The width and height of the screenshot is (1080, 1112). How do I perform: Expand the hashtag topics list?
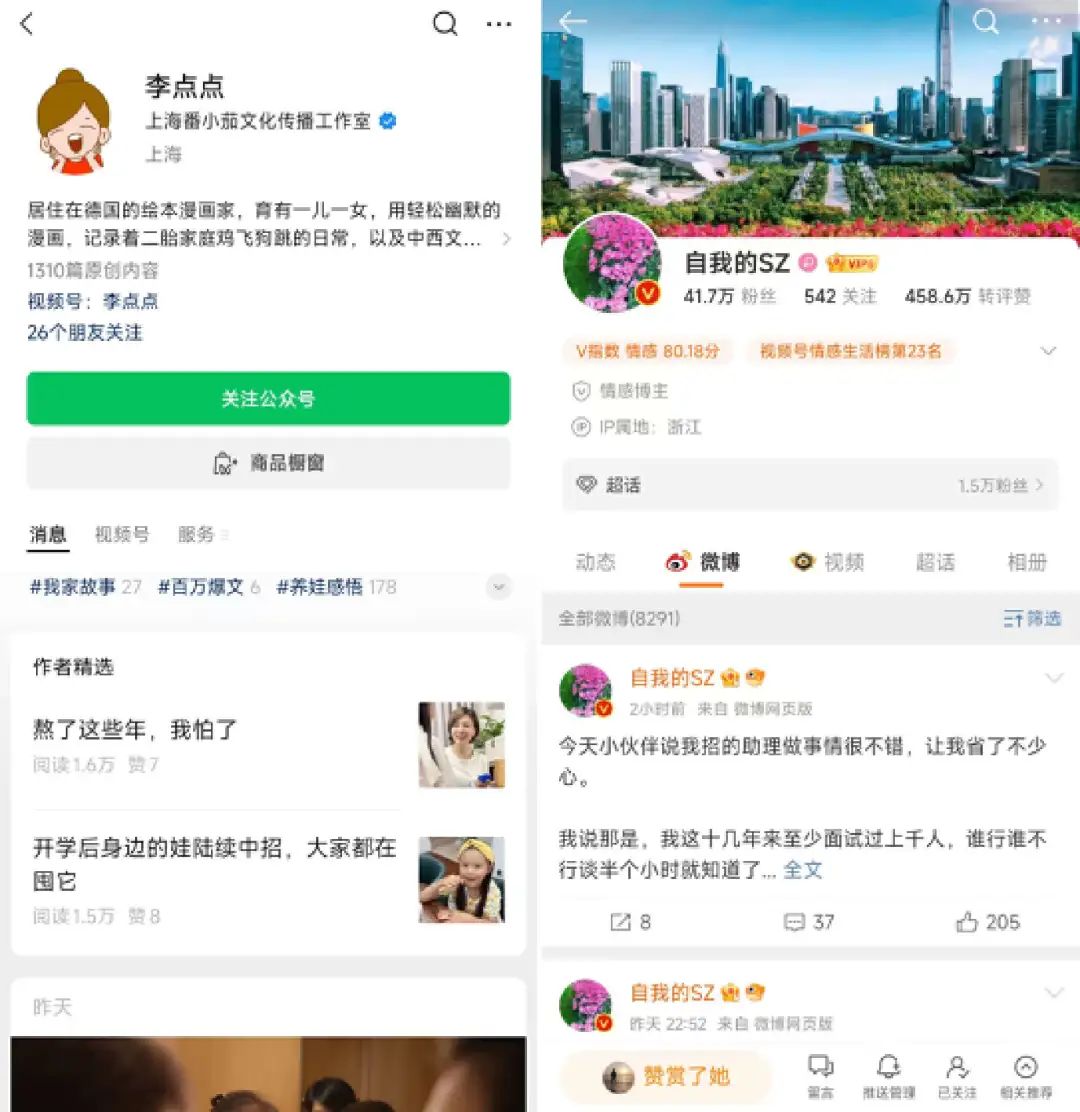point(499,587)
